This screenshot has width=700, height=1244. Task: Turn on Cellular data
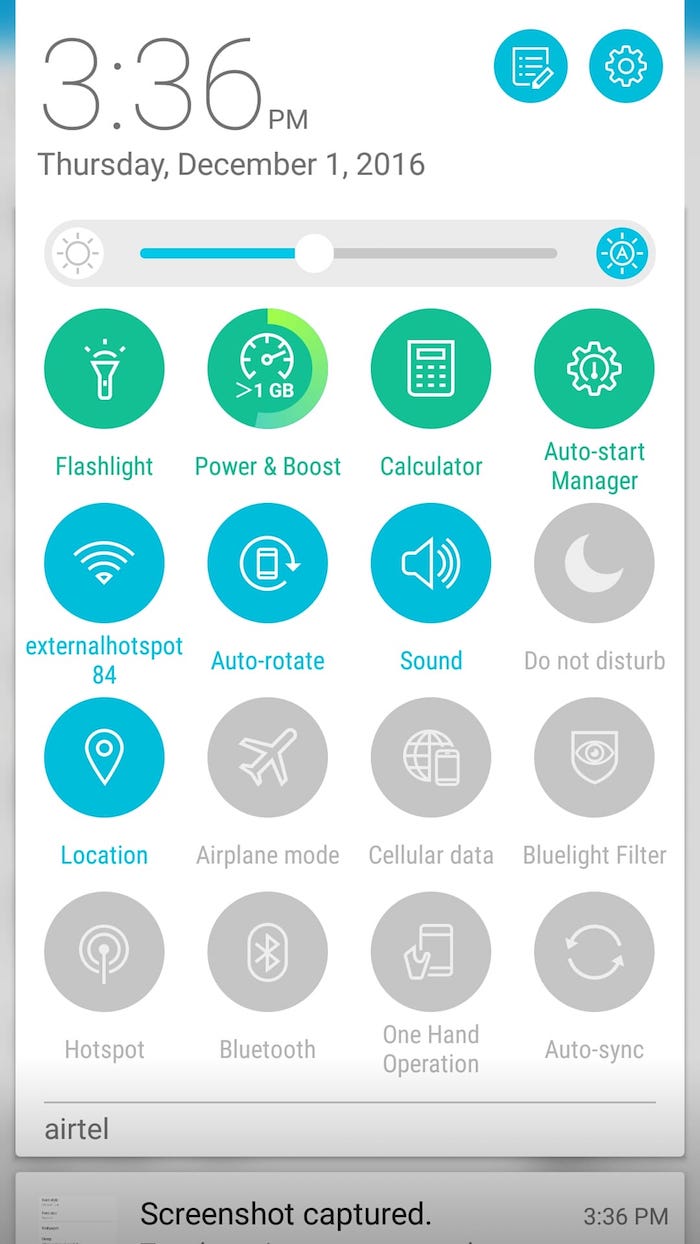click(x=431, y=757)
